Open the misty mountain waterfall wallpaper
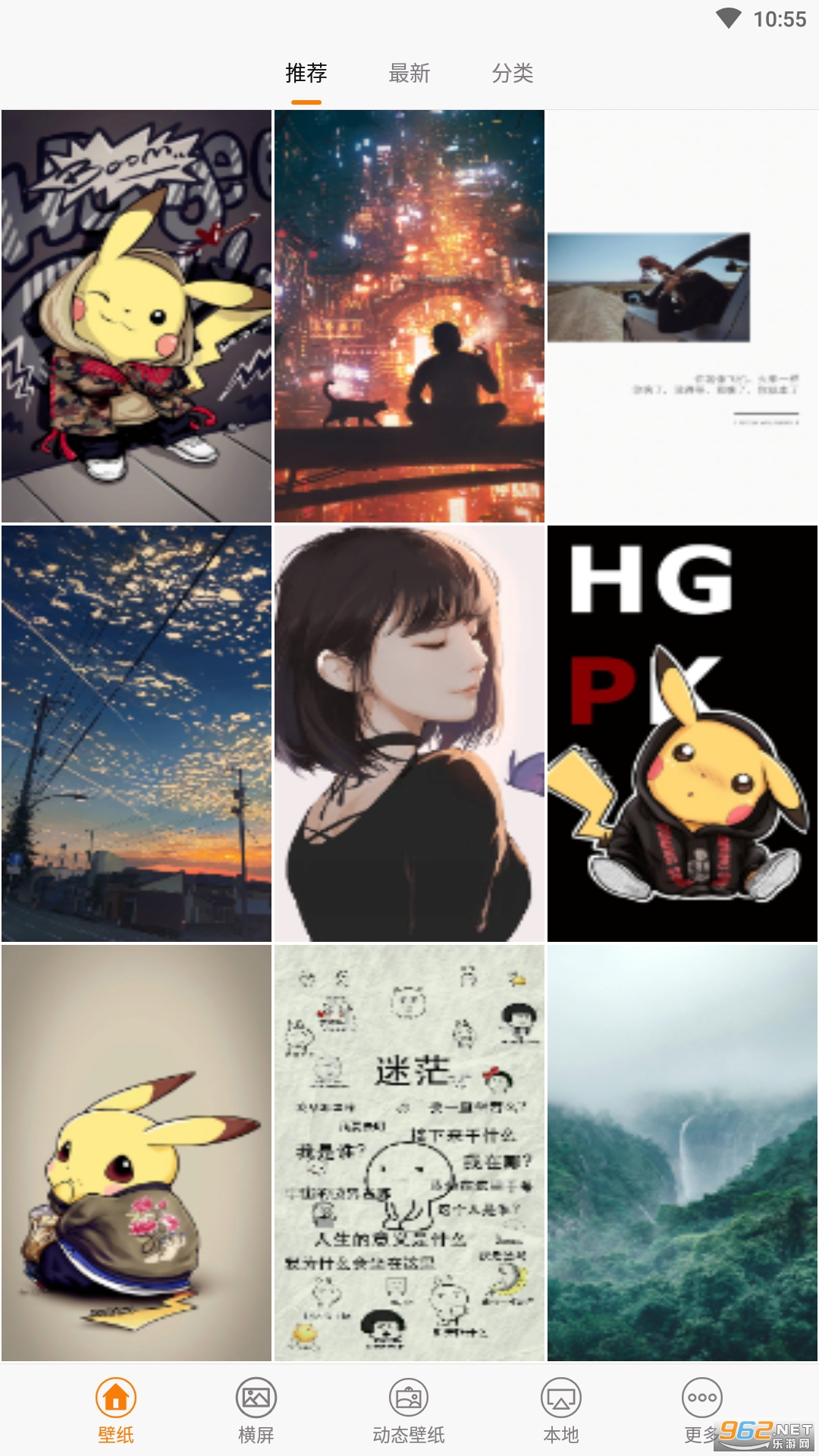819x1456 pixels. (x=682, y=1153)
